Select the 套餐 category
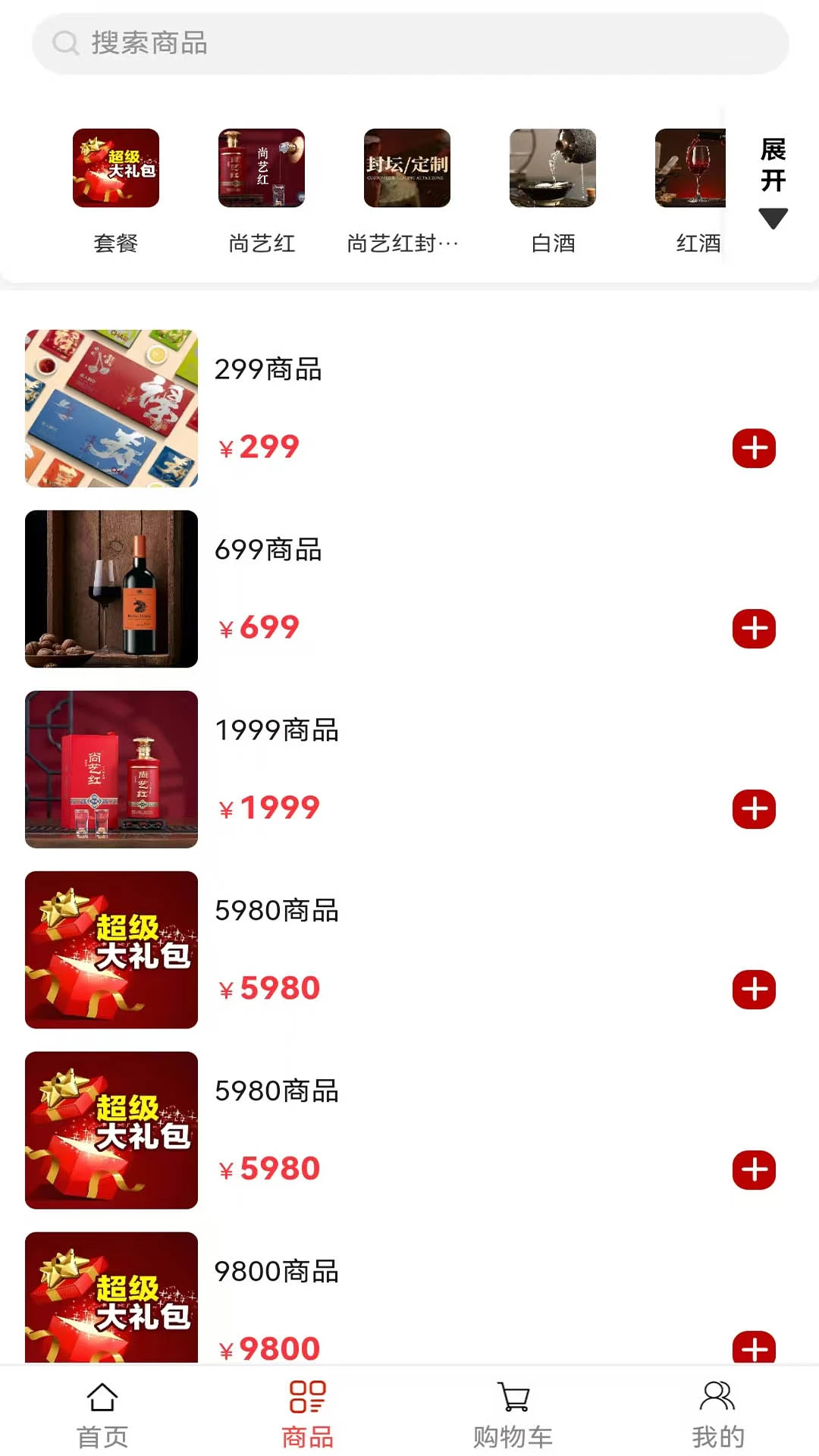The width and height of the screenshot is (819, 1456). (x=116, y=190)
